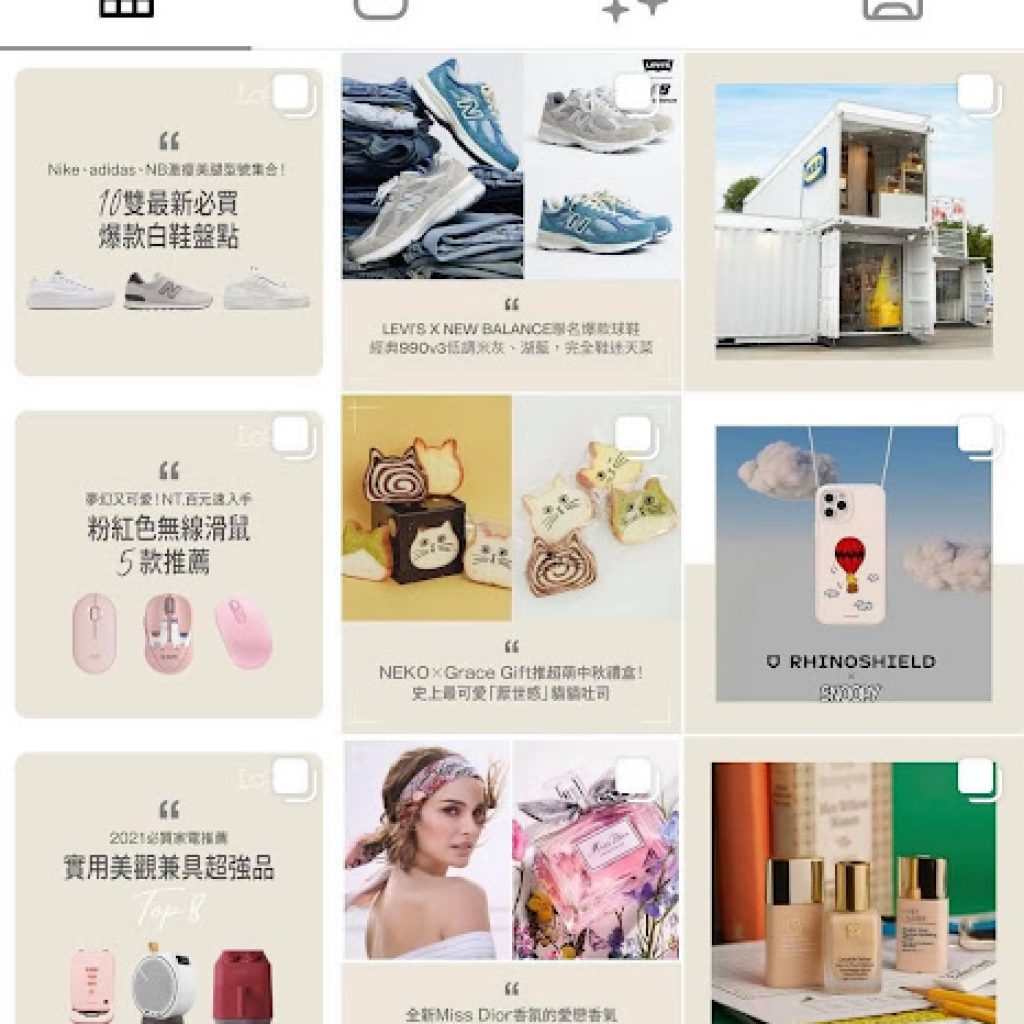The height and width of the screenshot is (1024, 1024).
Task: Open the RhinoShield Snoopy phone case post
Action: pos(854,564)
